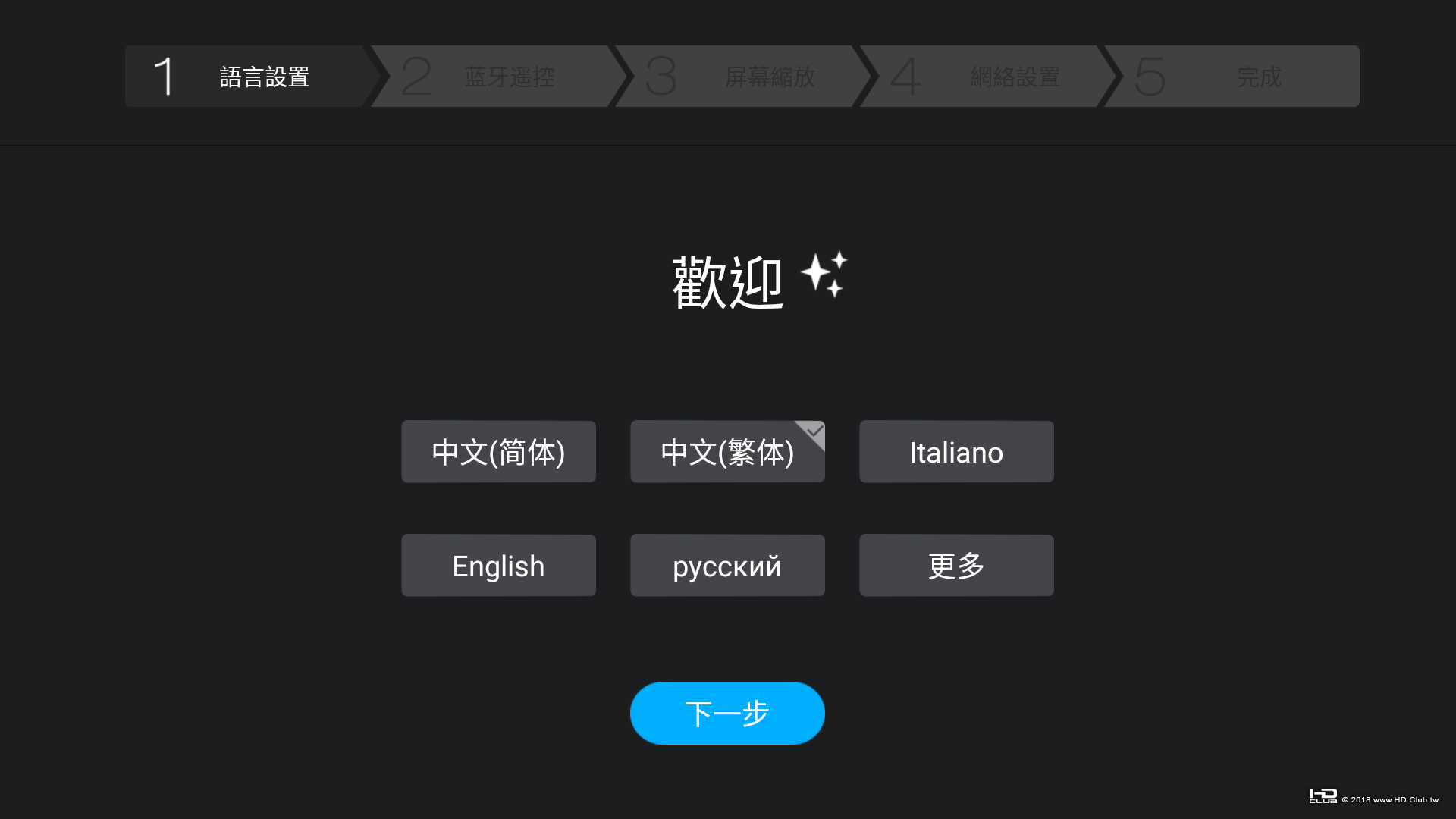This screenshot has width=1456, height=819.
Task: Open 更多 for more languages
Action: pos(955,566)
